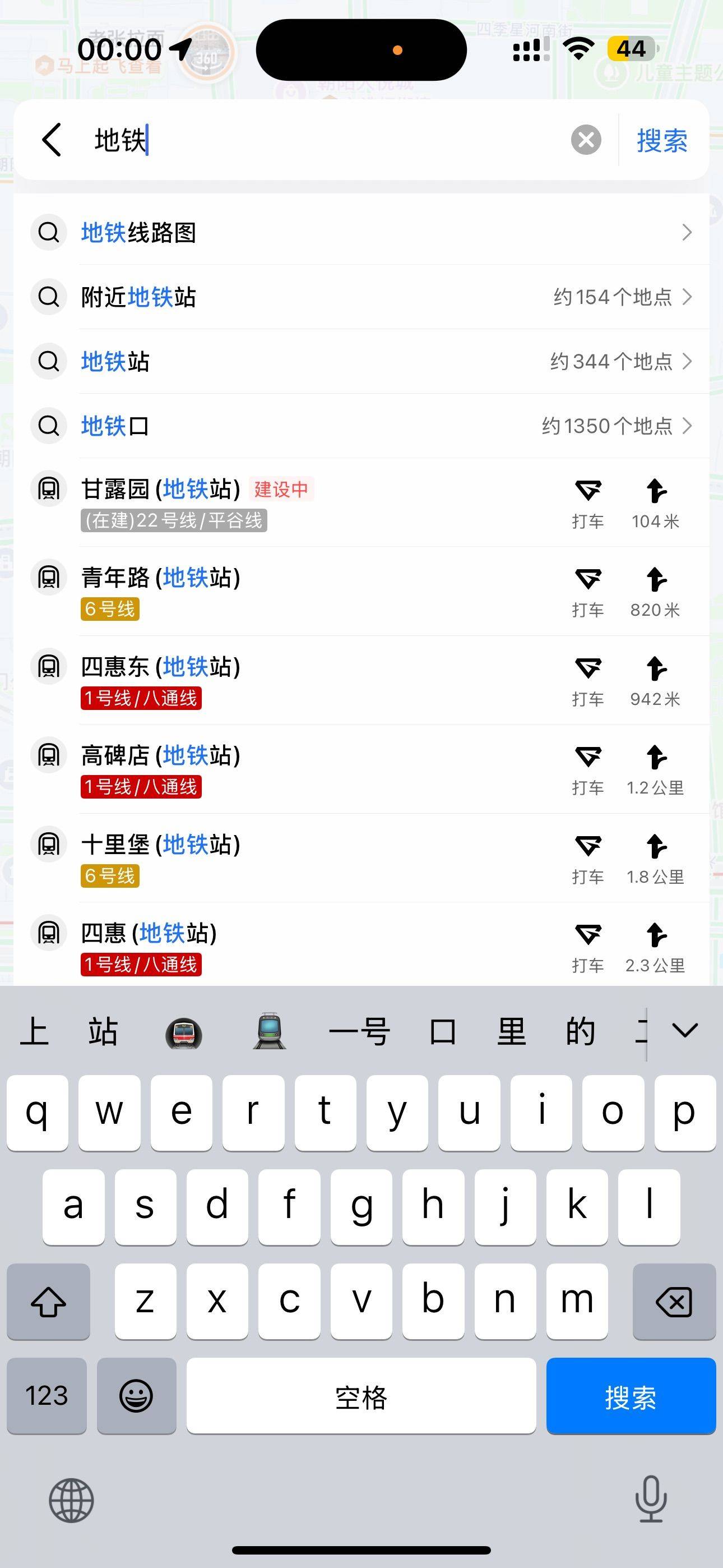Open 甘露园 (地铁站) result
This screenshot has height=1568, width=723.
[161, 490]
